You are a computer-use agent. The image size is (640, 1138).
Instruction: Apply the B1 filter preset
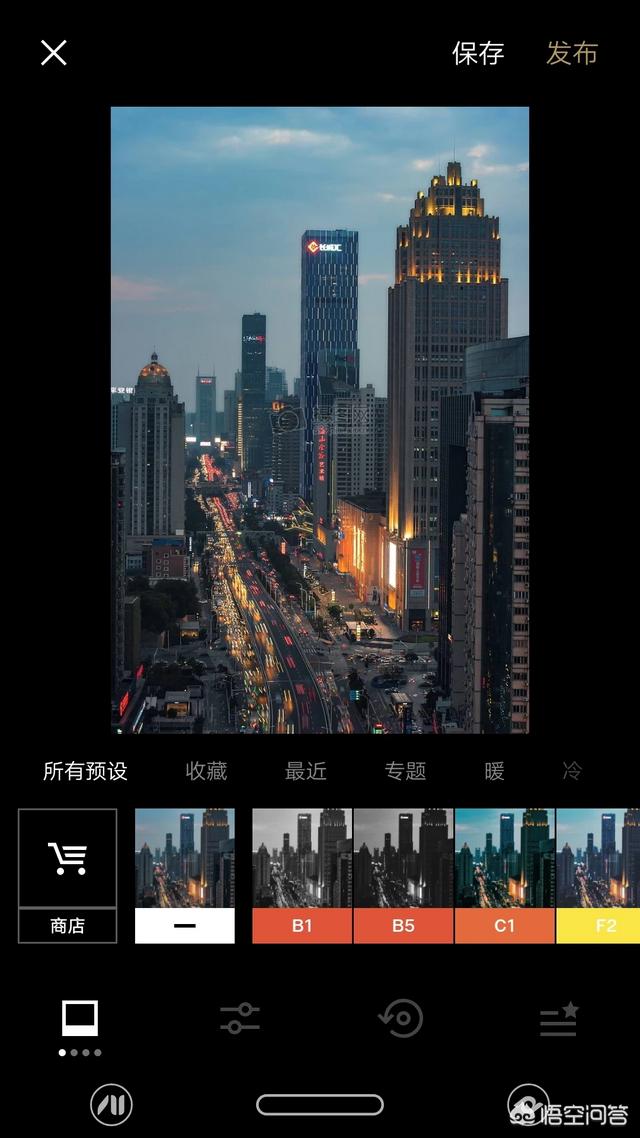[x=302, y=876]
